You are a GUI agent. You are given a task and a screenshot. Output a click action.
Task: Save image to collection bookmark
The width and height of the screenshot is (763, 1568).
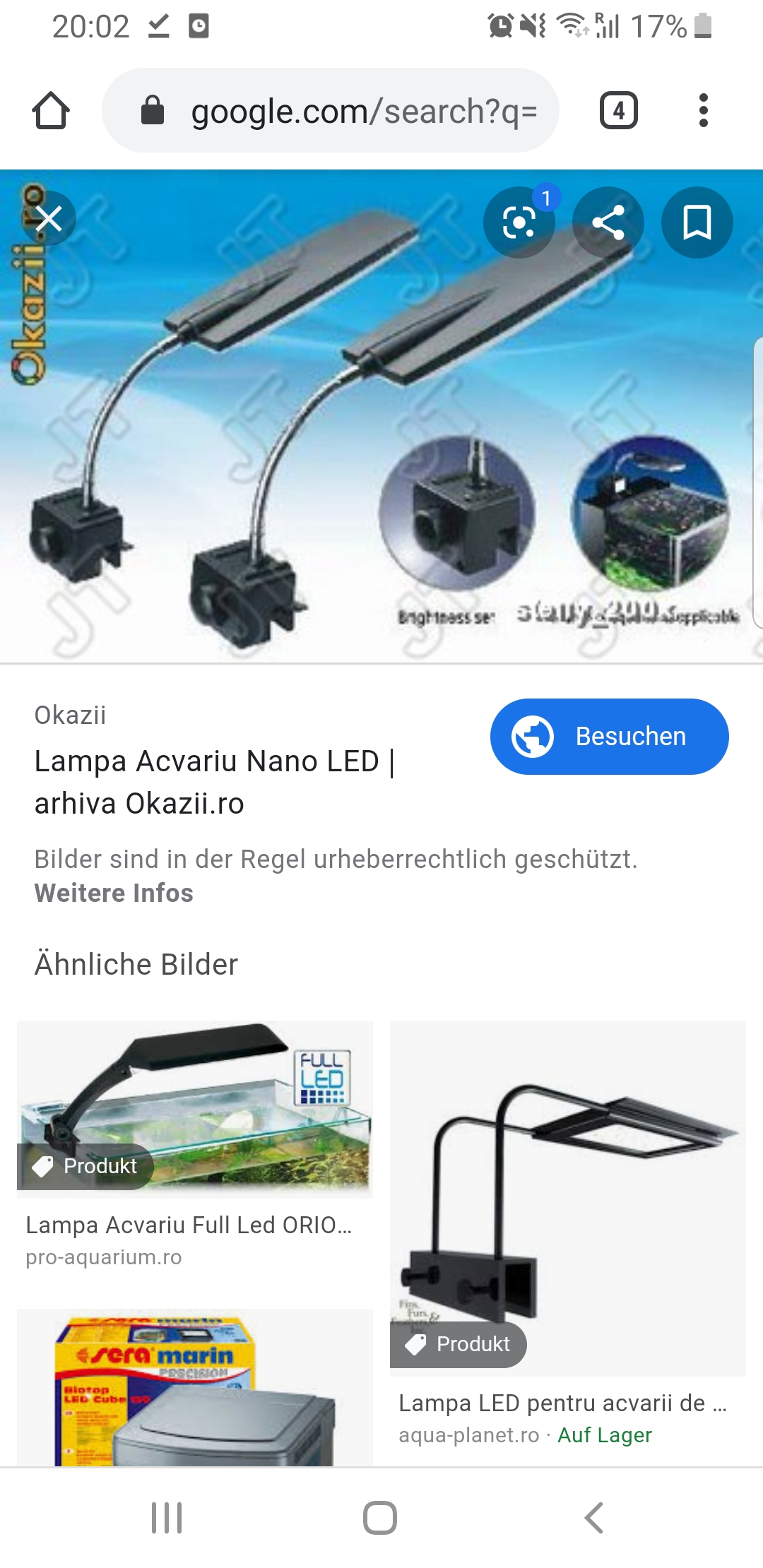[x=697, y=223]
